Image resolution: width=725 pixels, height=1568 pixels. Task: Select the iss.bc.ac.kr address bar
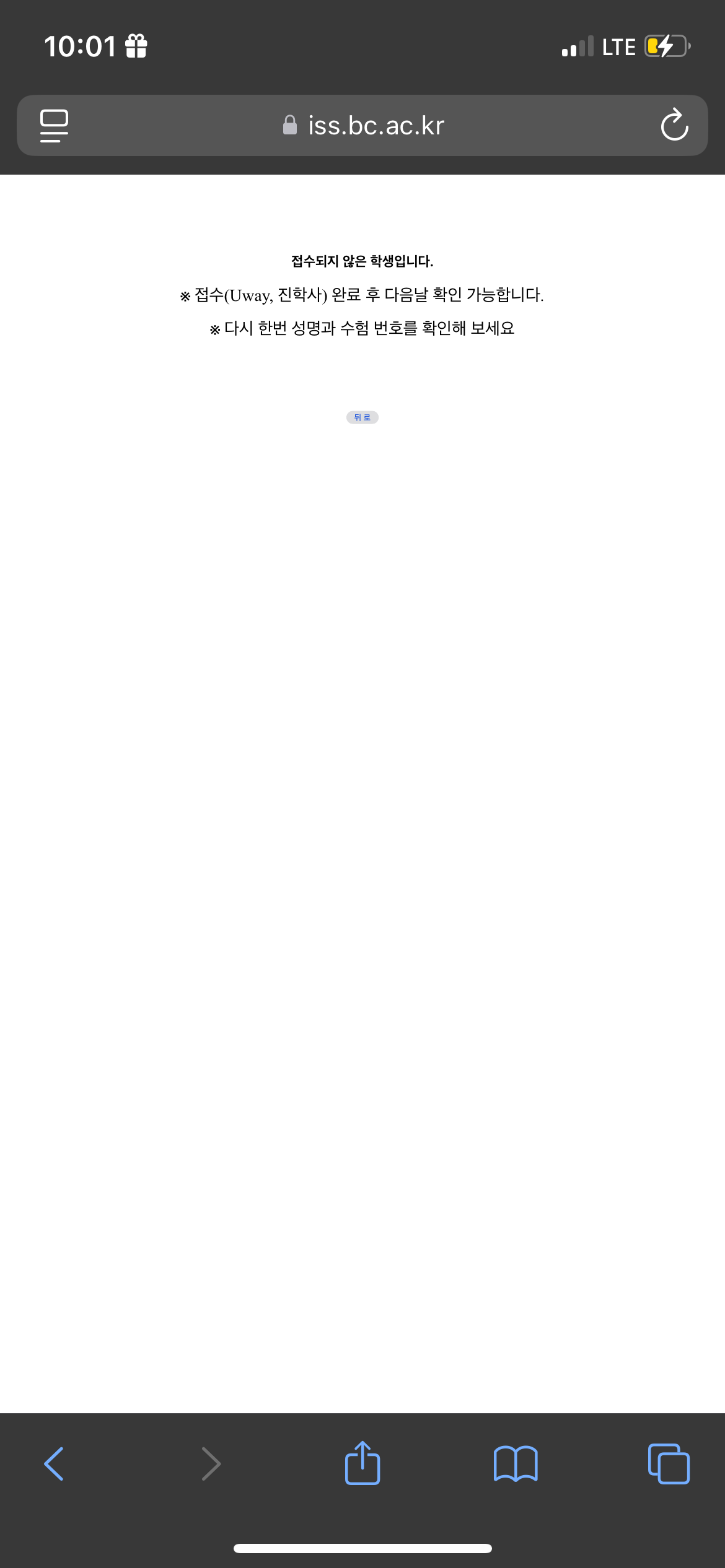pos(363,125)
